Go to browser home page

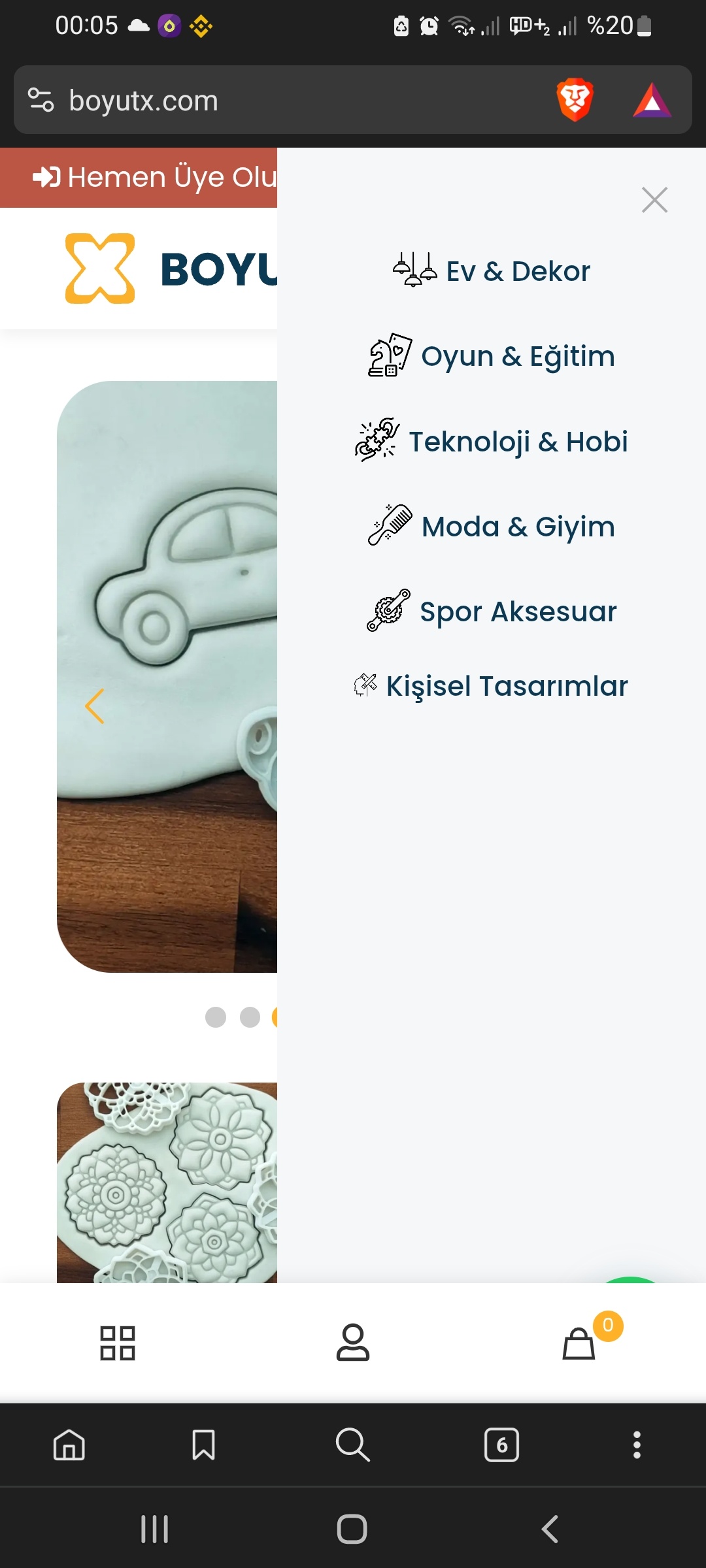click(69, 1445)
